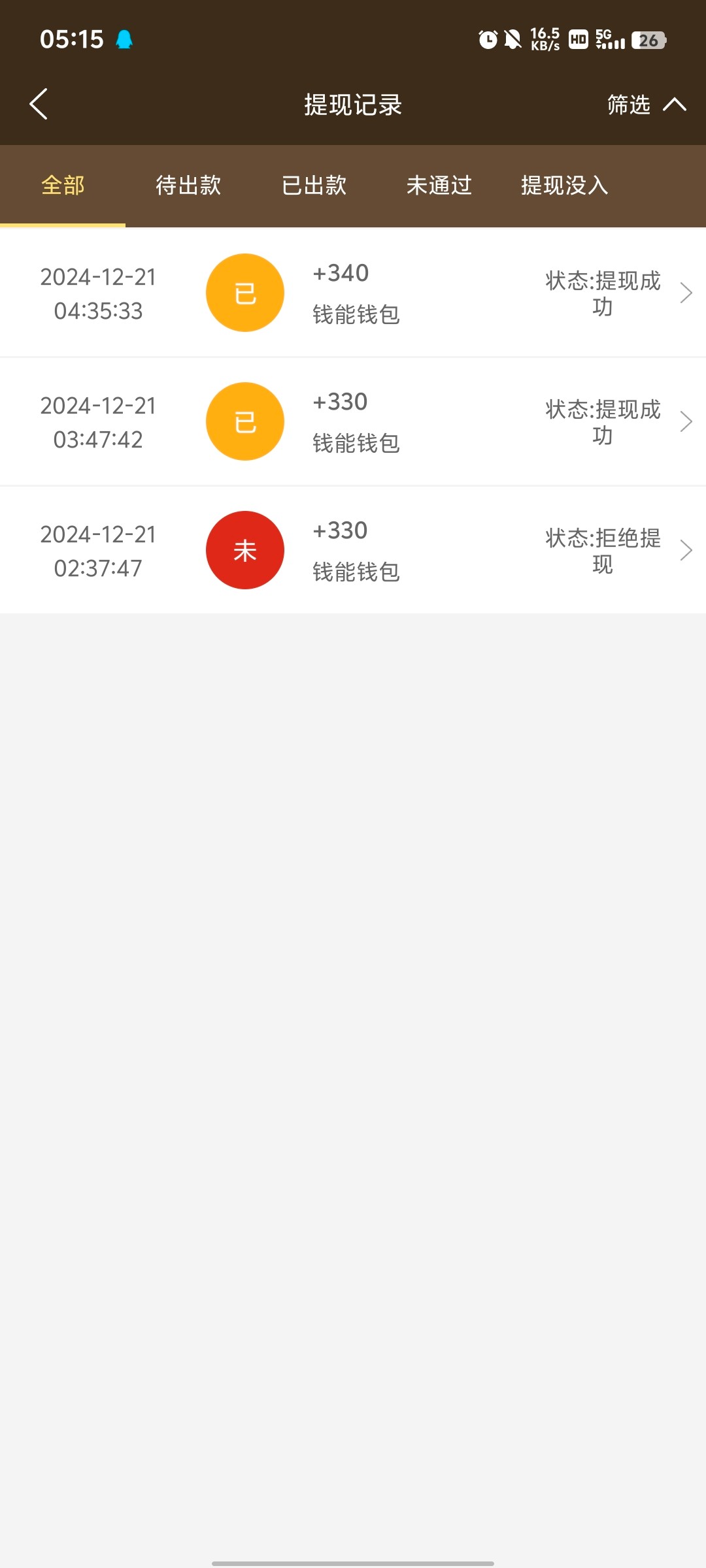Open the 筛选 filter dropdown
This screenshot has height=1568, width=706.
(646, 105)
